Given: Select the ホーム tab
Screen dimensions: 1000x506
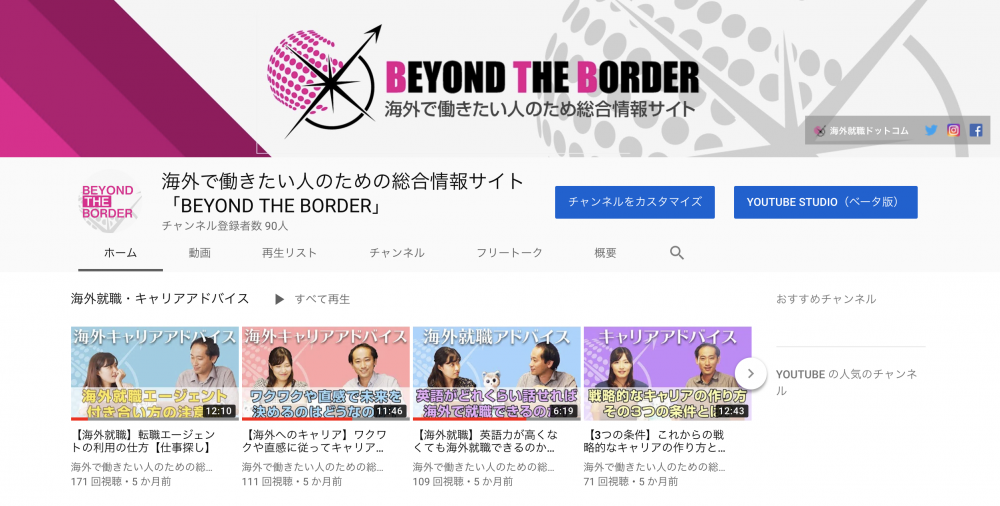Looking at the screenshot, I should [x=121, y=253].
